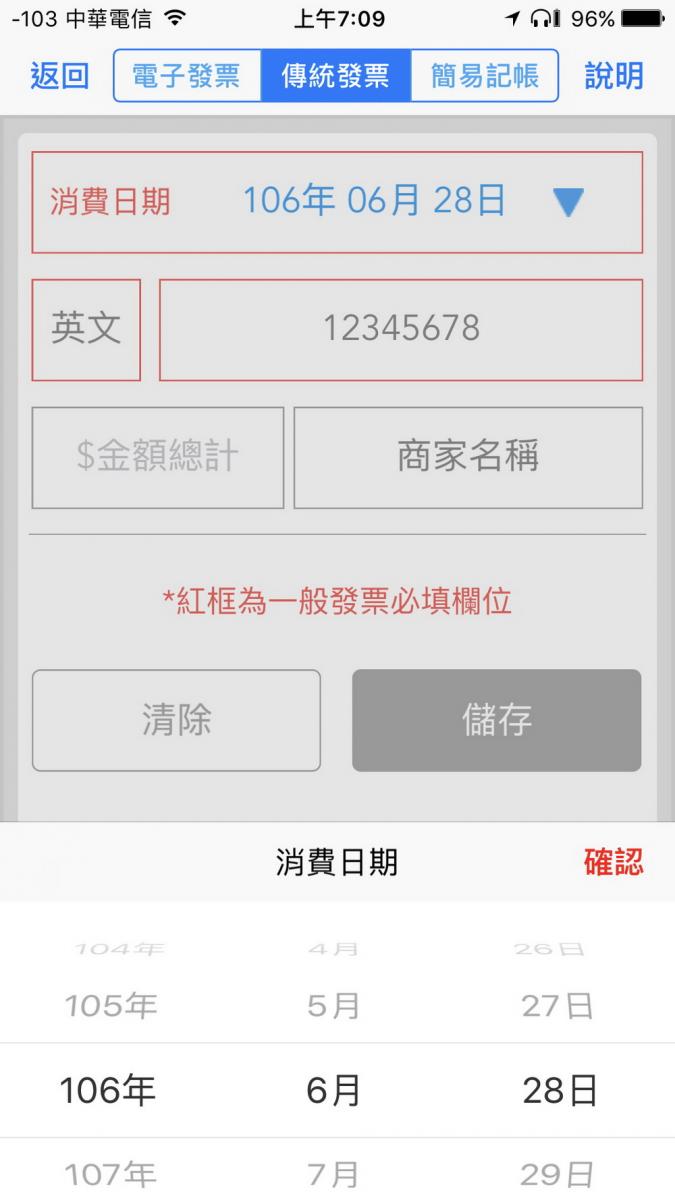The height and width of the screenshot is (1200, 675).
Task: Tap the $金額總計 amount field
Action: click(x=158, y=457)
